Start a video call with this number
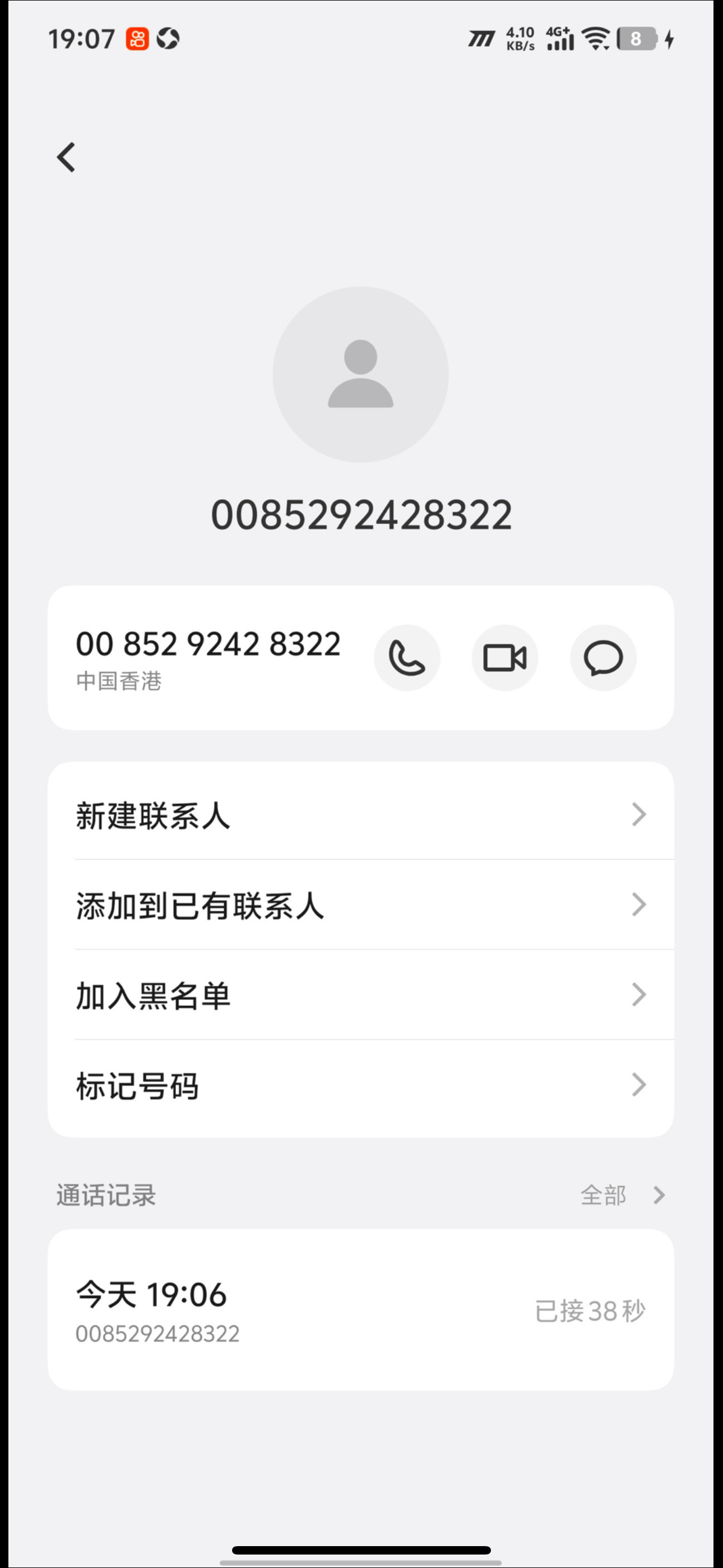The image size is (723, 1568). click(504, 658)
